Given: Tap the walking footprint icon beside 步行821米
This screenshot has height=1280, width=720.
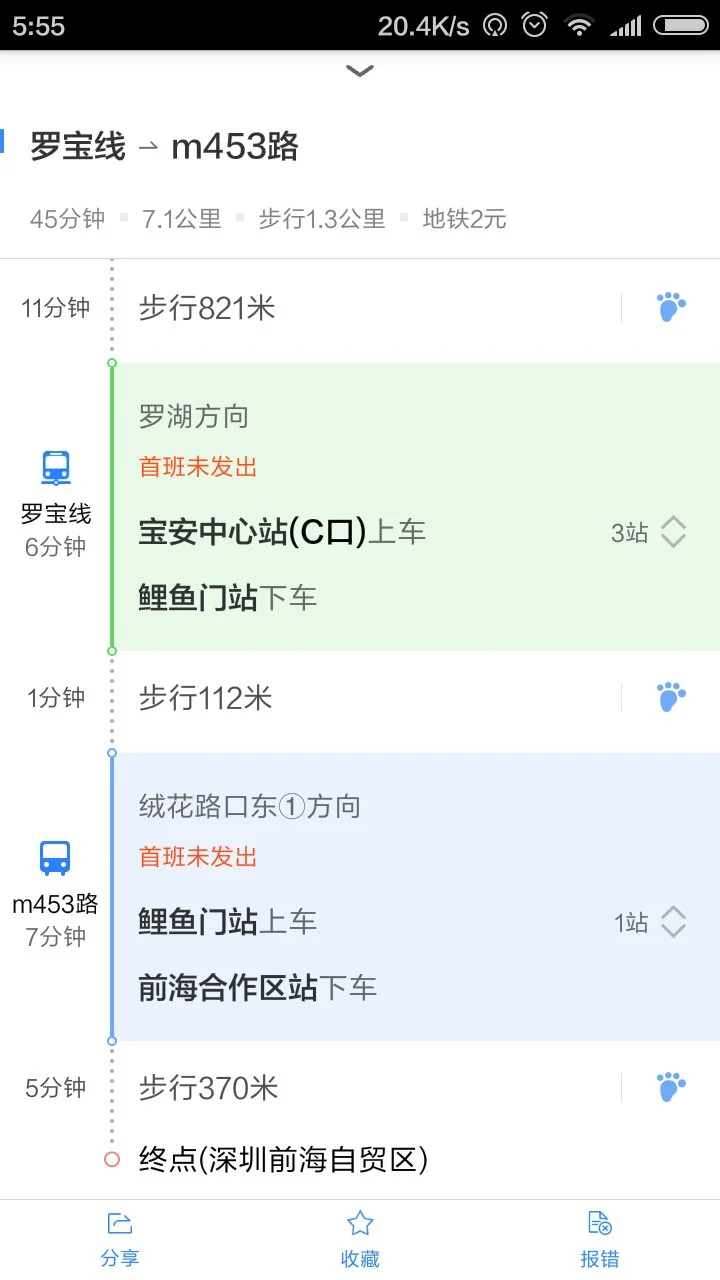Looking at the screenshot, I should [x=669, y=307].
